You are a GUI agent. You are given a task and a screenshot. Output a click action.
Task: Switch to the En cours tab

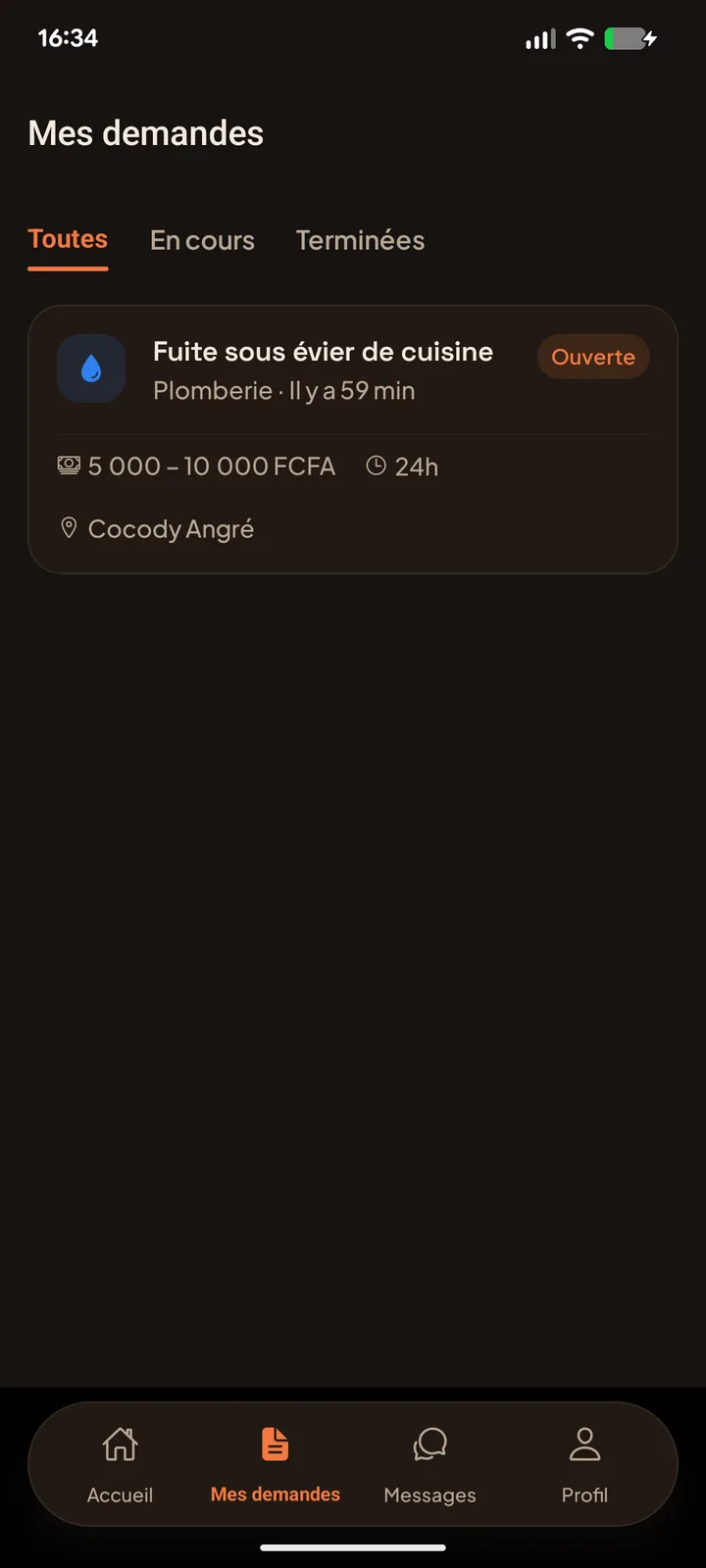pyautogui.click(x=202, y=240)
